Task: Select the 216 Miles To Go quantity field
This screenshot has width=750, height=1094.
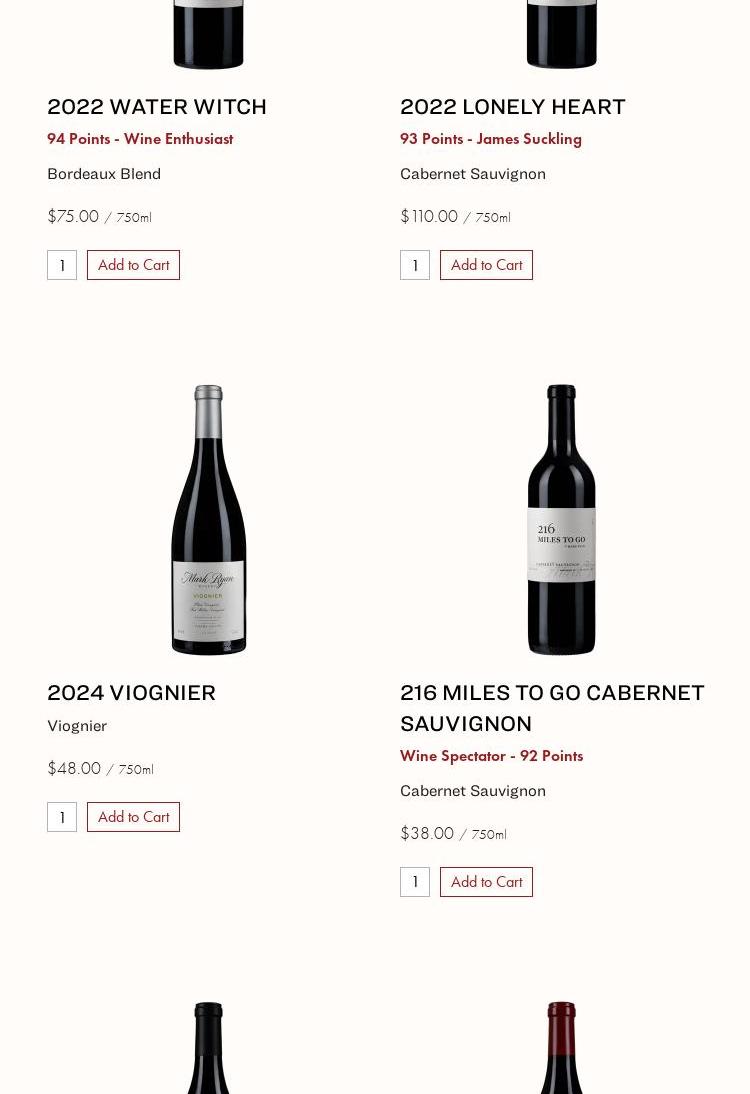Action: [415, 881]
